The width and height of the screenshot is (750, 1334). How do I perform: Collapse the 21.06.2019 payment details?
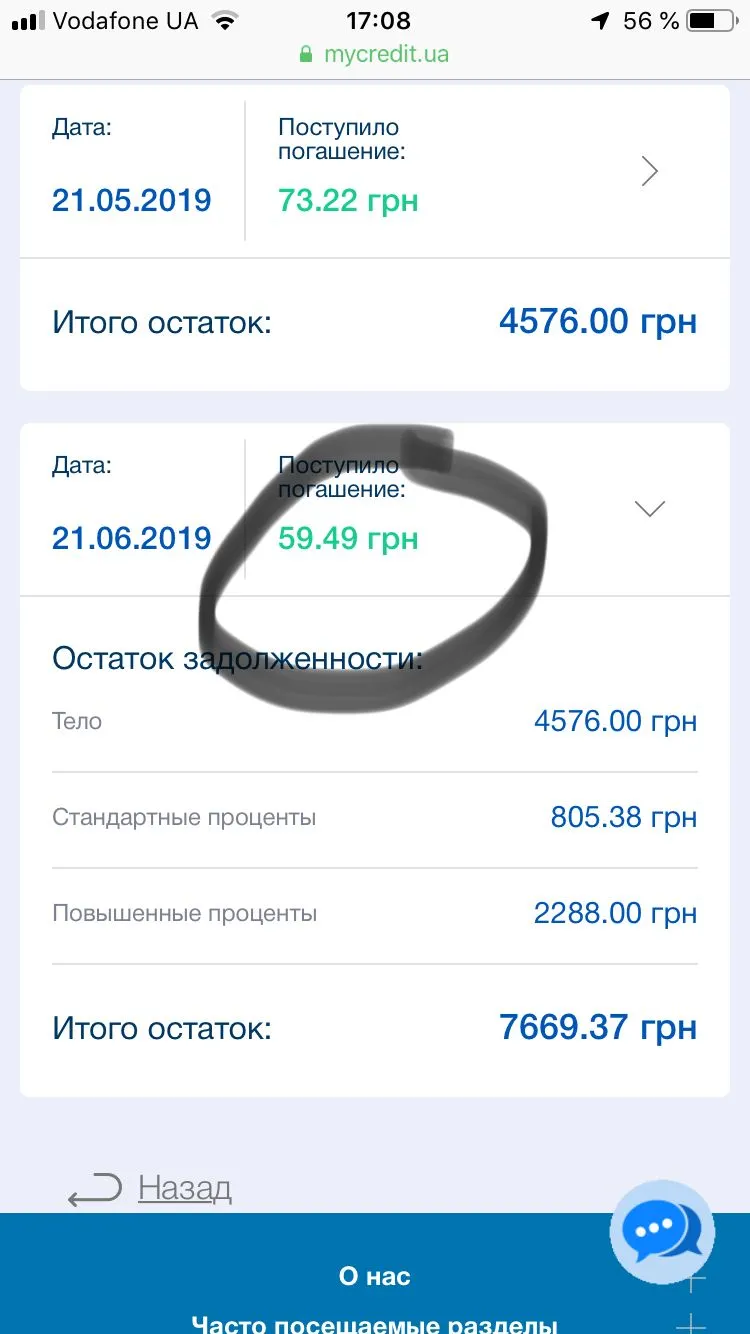tap(649, 509)
